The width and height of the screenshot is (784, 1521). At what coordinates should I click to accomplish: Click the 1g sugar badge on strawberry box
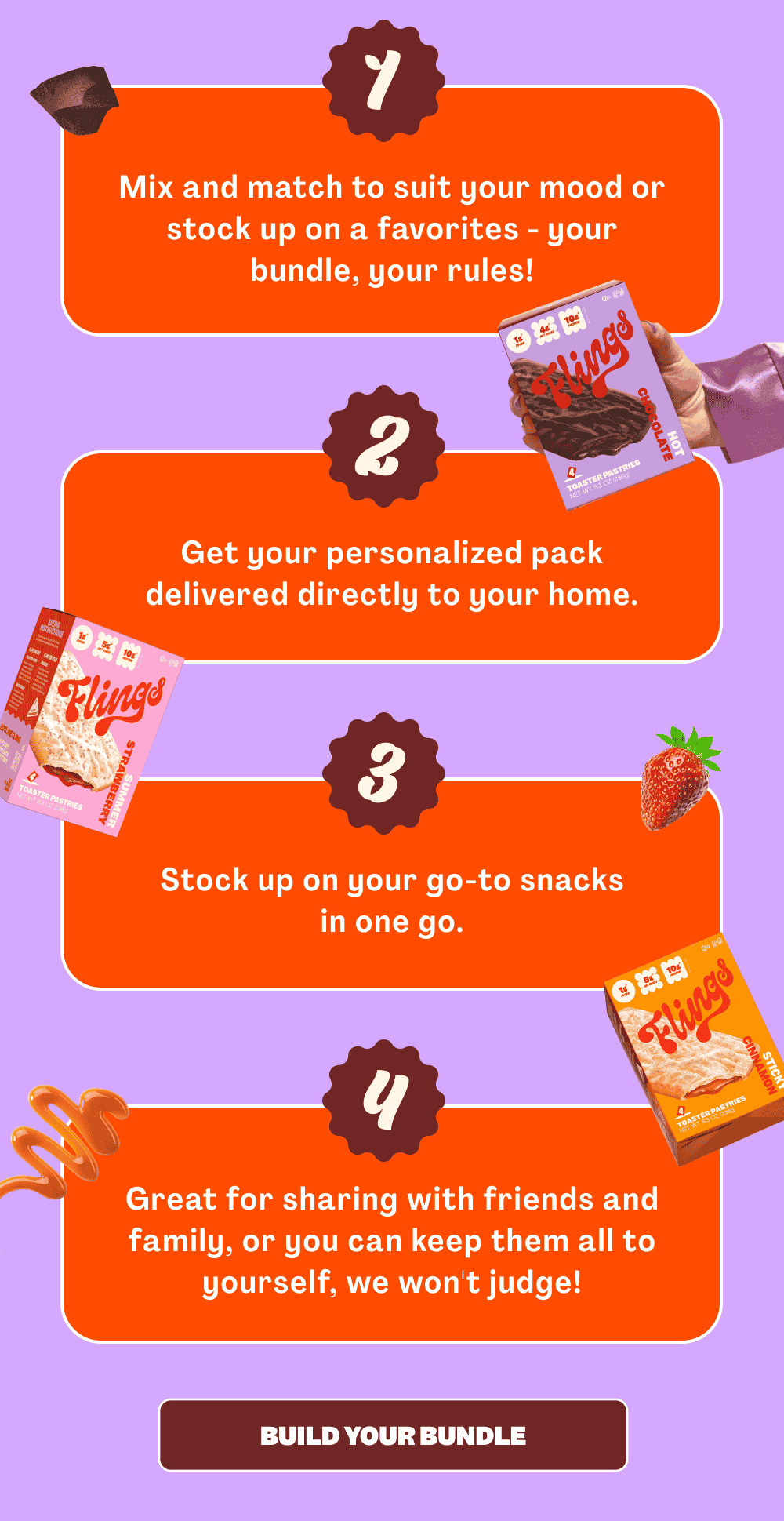(82, 636)
